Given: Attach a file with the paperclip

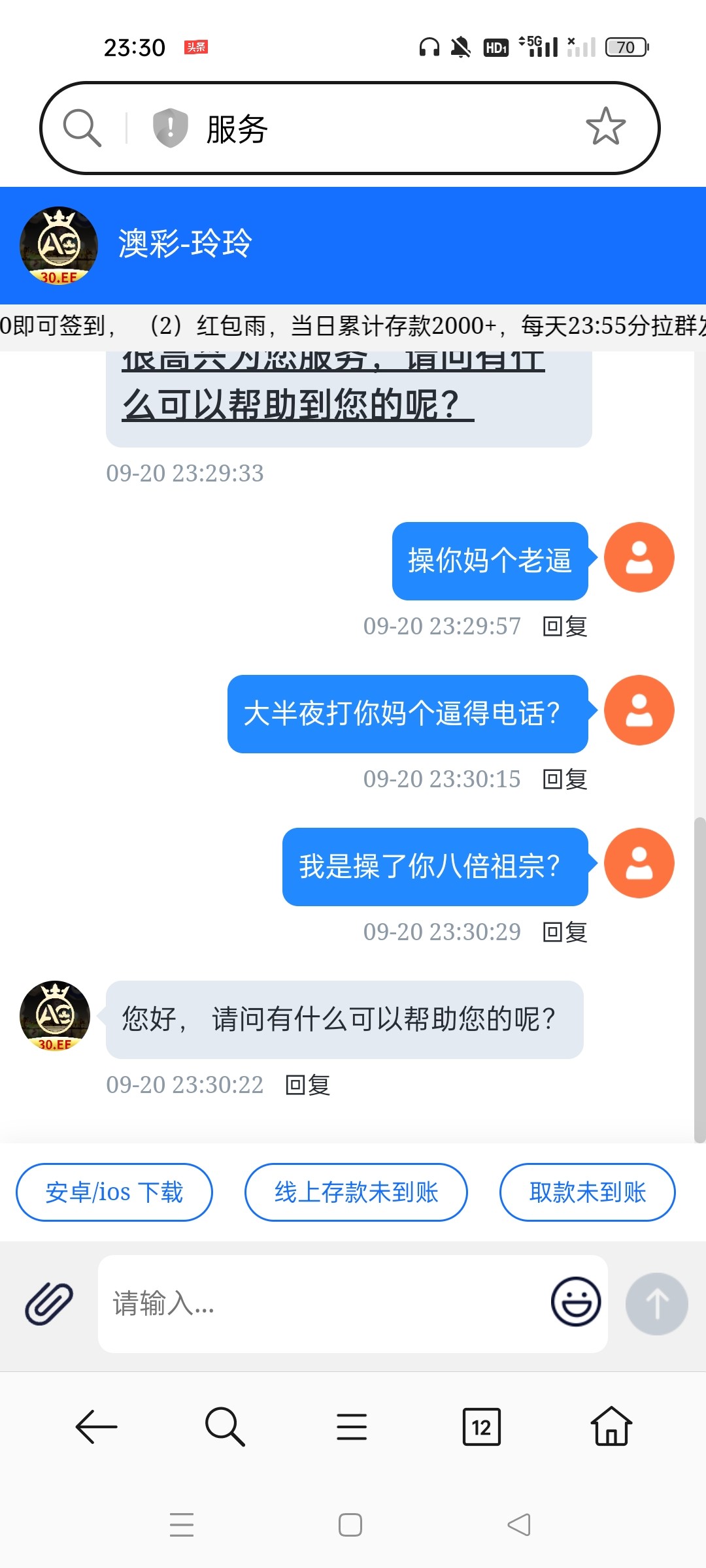Looking at the screenshot, I should coord(49,1303).
